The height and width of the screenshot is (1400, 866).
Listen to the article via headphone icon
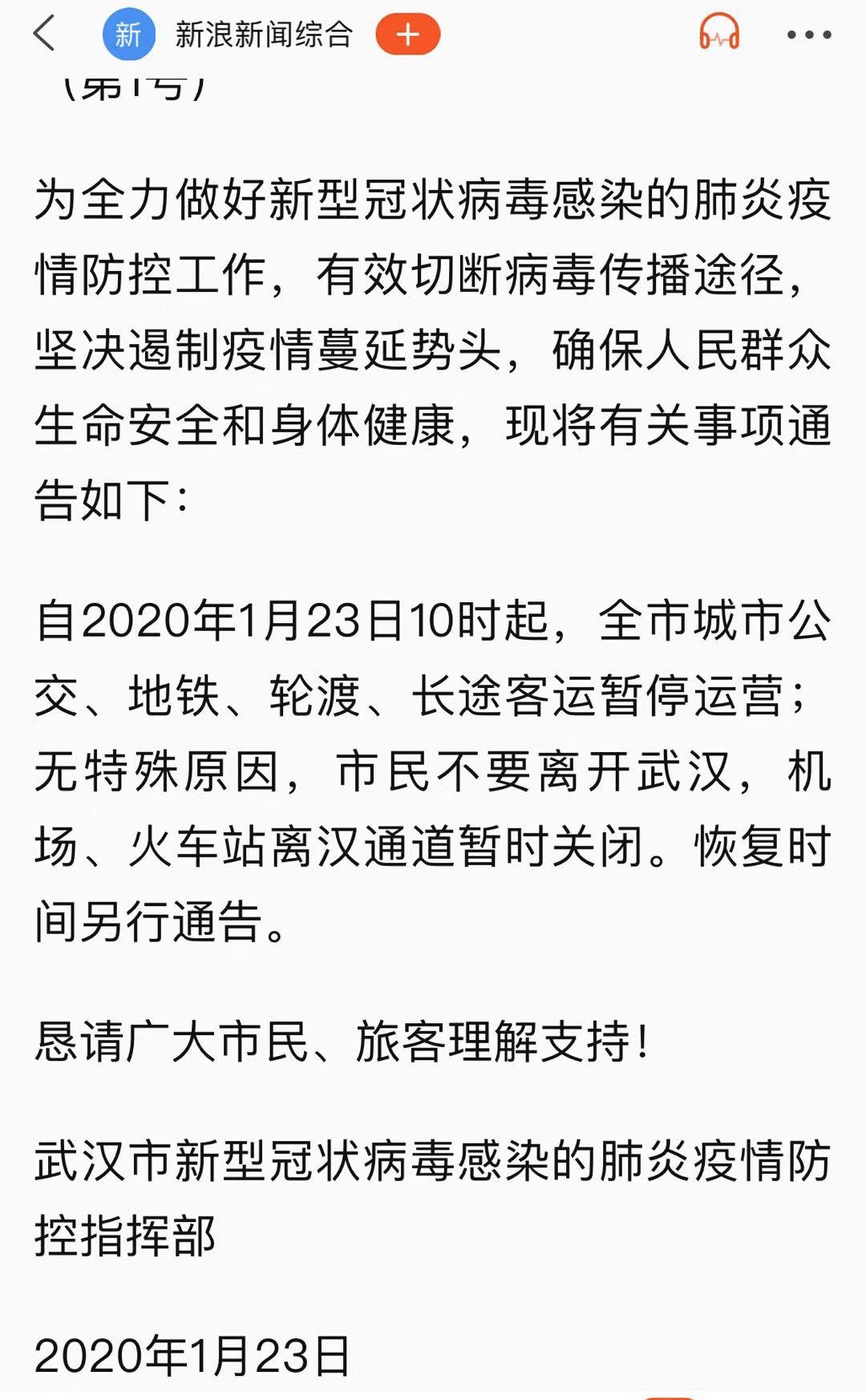click(x=719, y=34)
